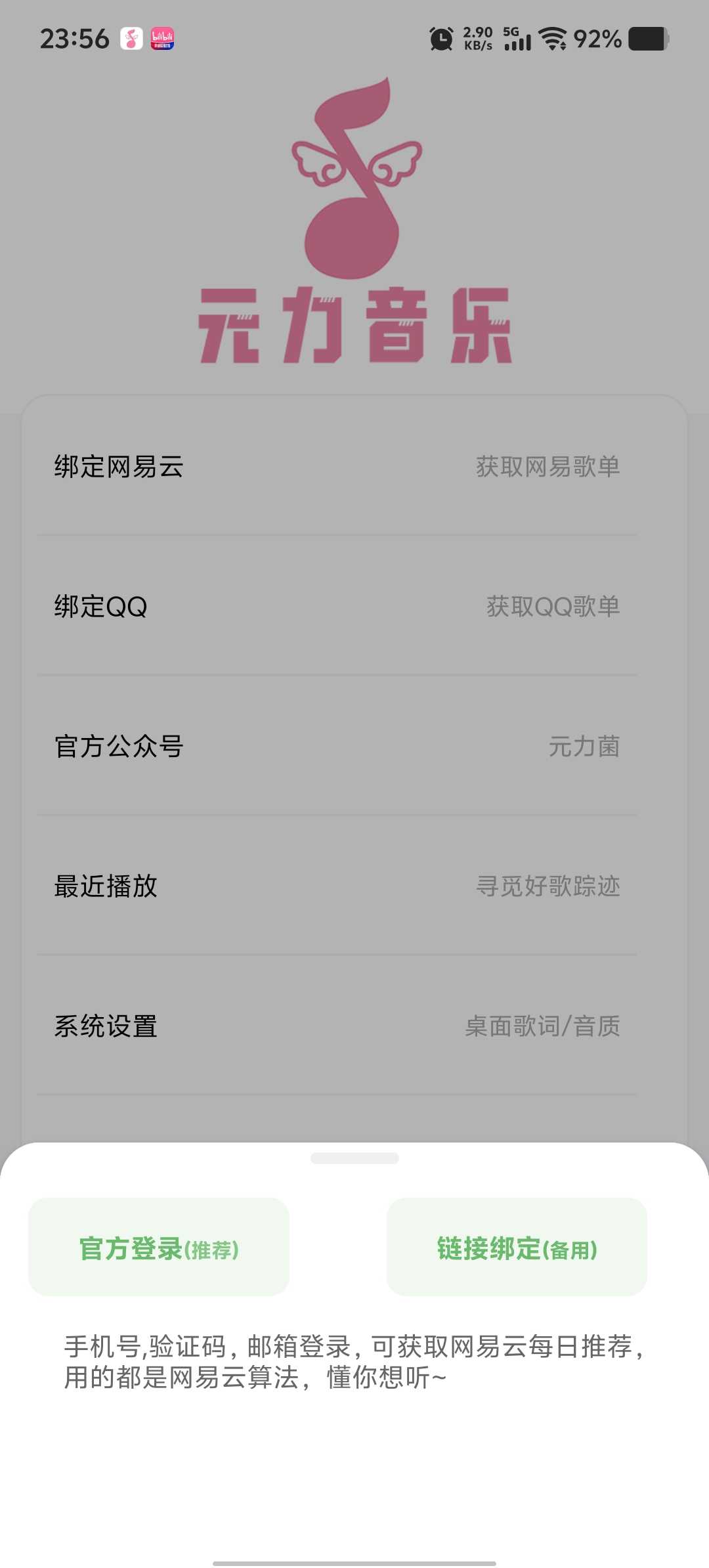Open 官方公众号 row
The height and width of the screenshot is (1568, 709).
click(x=337, y=747)
